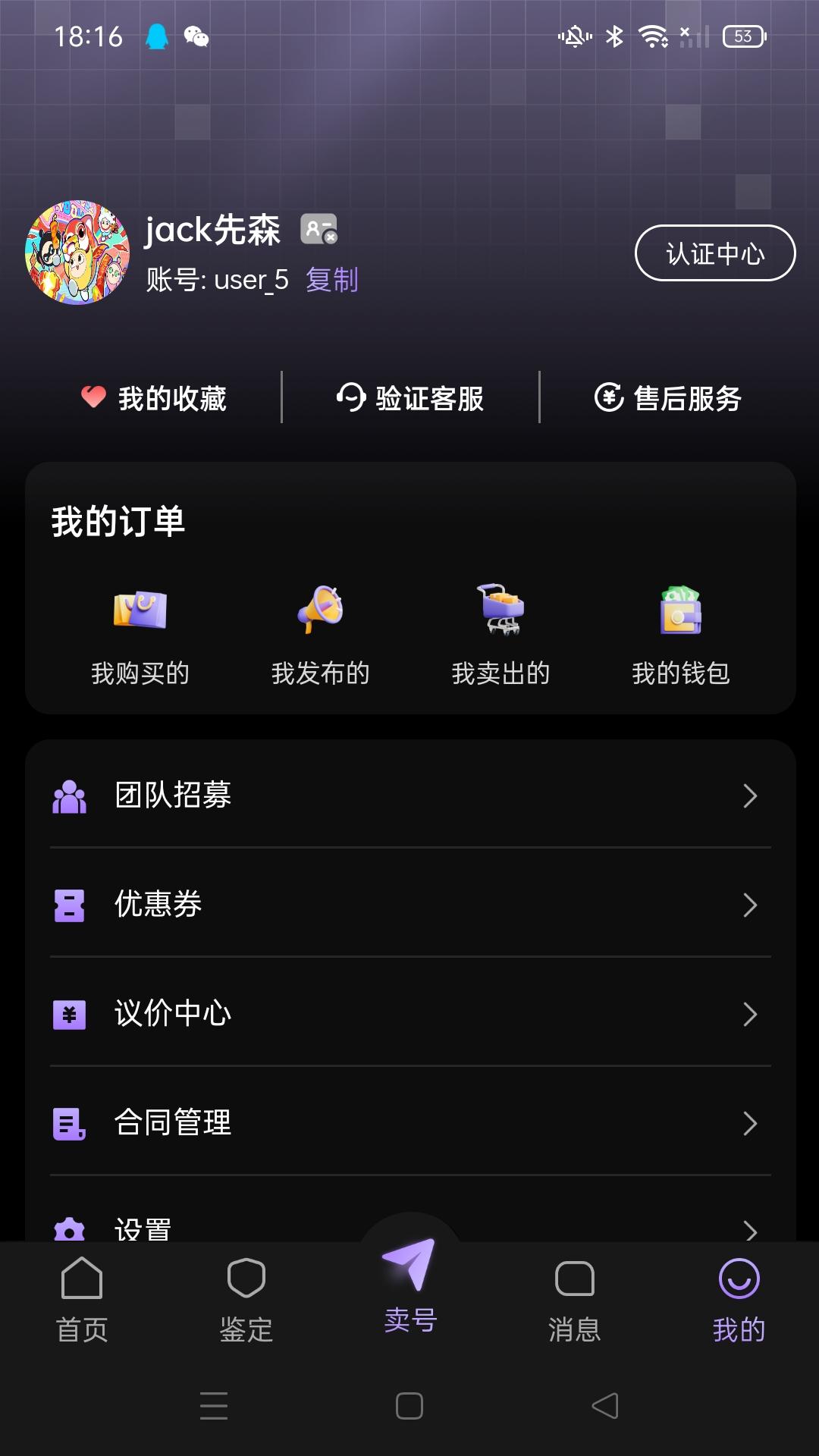This screenshot has width=819, height=1456.
Task: Expand 议价中心 bargaining center row
Action: (409, 1014)
